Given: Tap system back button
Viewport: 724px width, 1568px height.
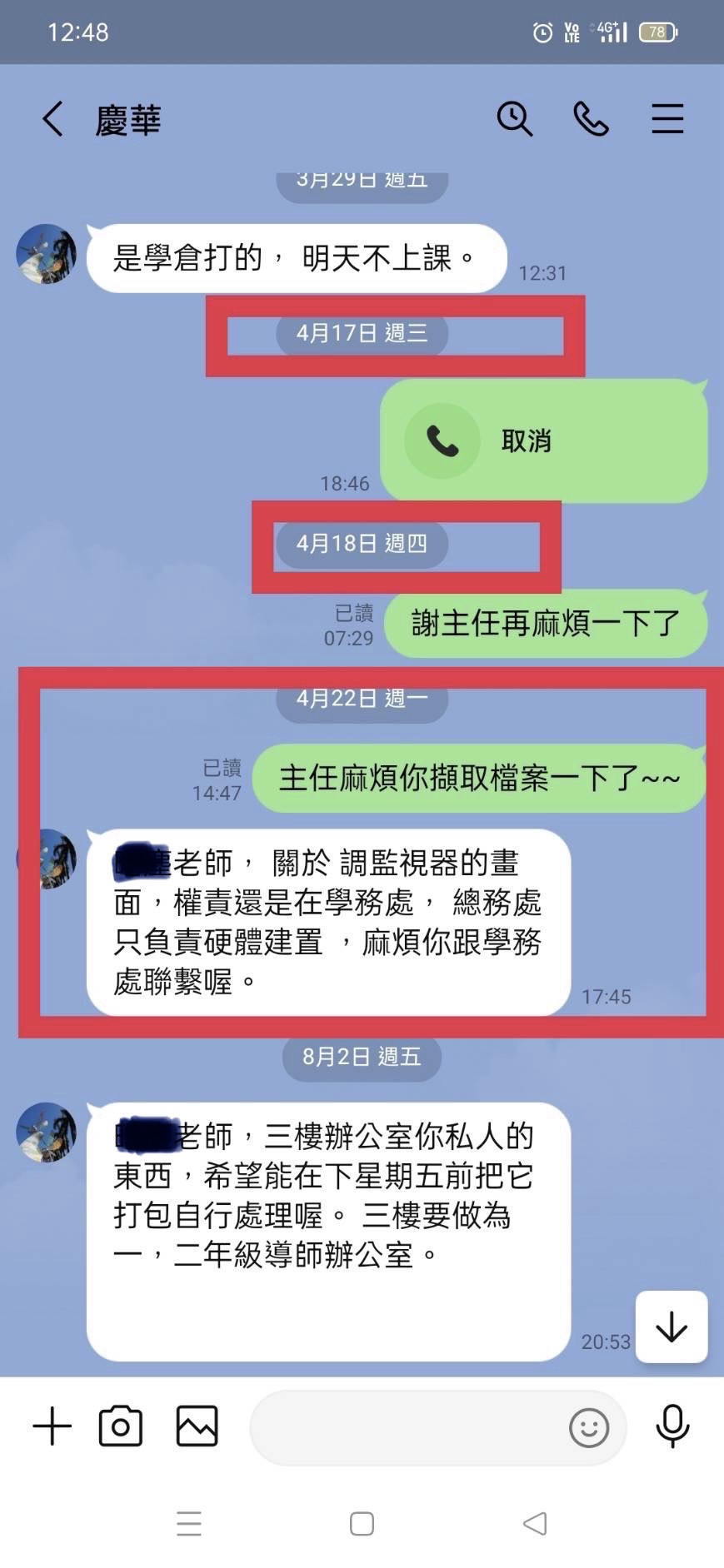Looking at the screenshot, I should 535,1523.
